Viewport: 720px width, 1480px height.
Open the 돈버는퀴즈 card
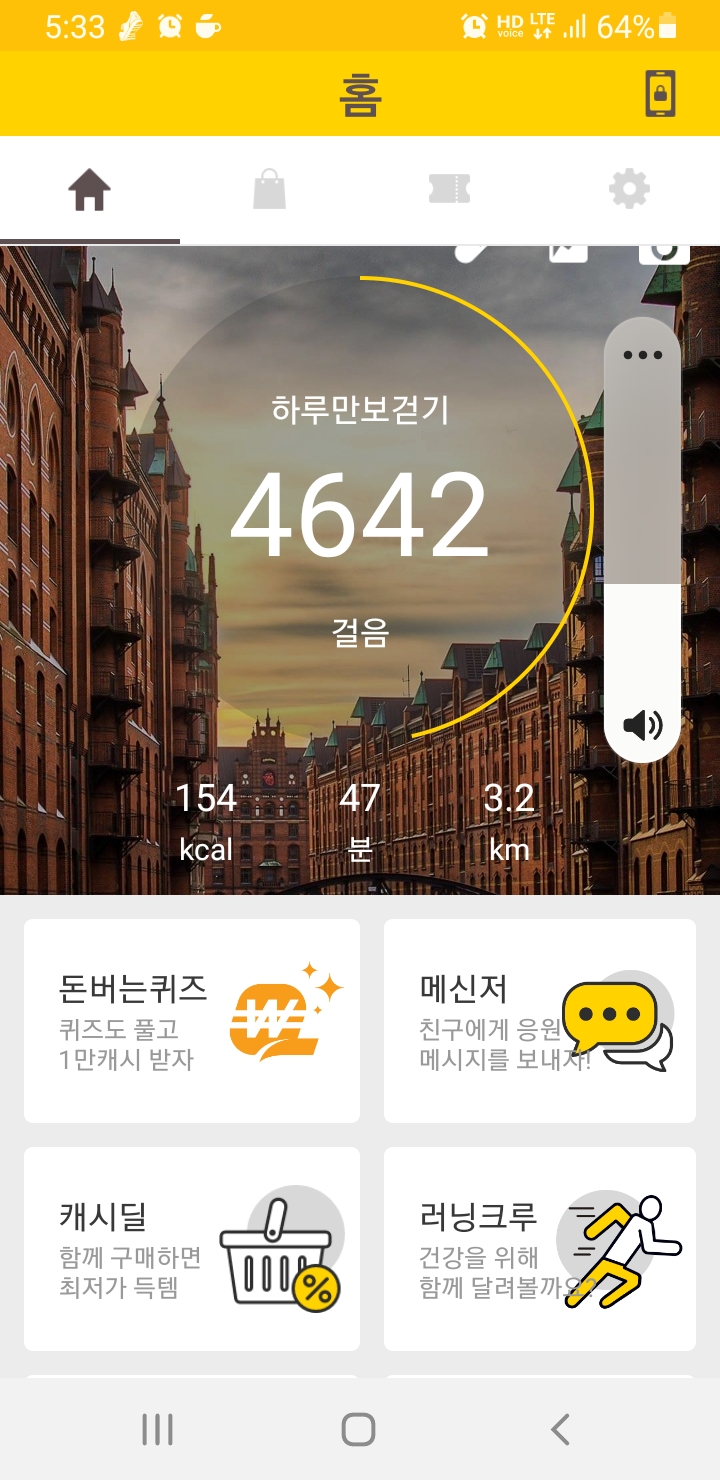192,1020
